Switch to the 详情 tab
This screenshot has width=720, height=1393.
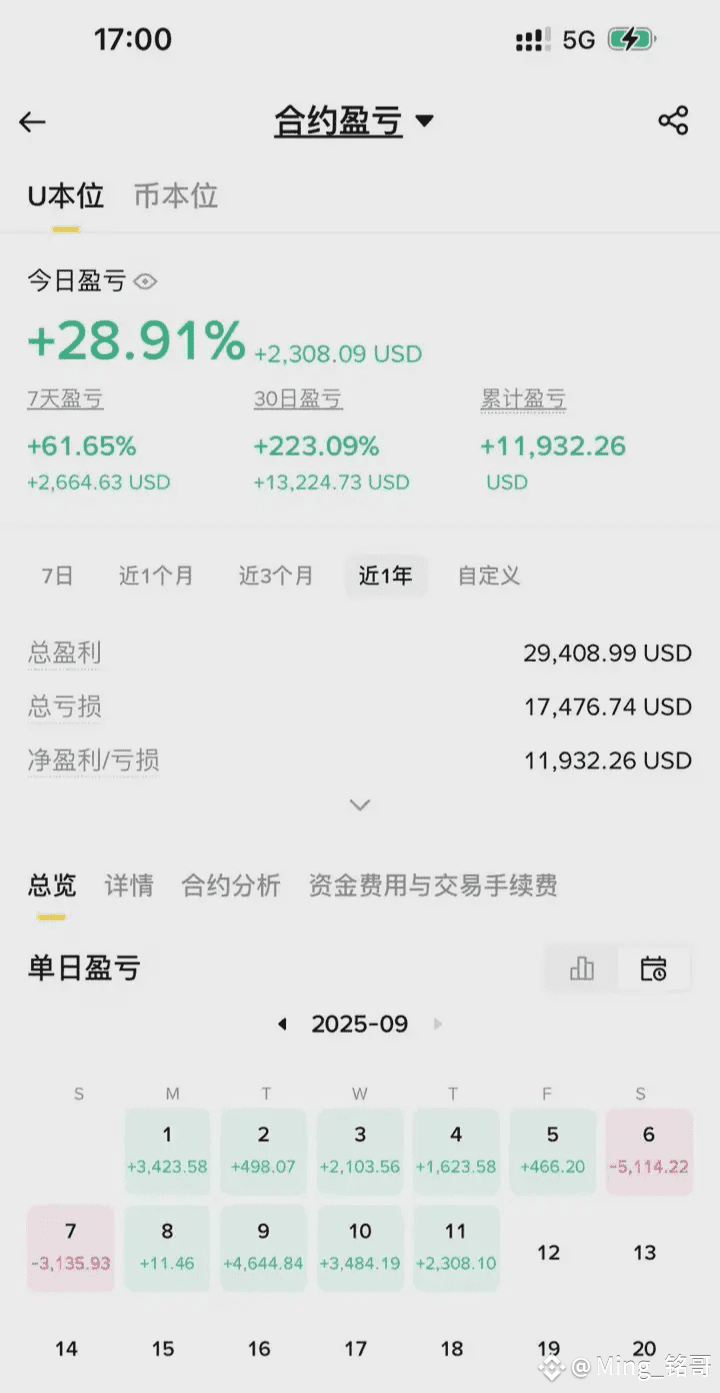coord(129,885)
